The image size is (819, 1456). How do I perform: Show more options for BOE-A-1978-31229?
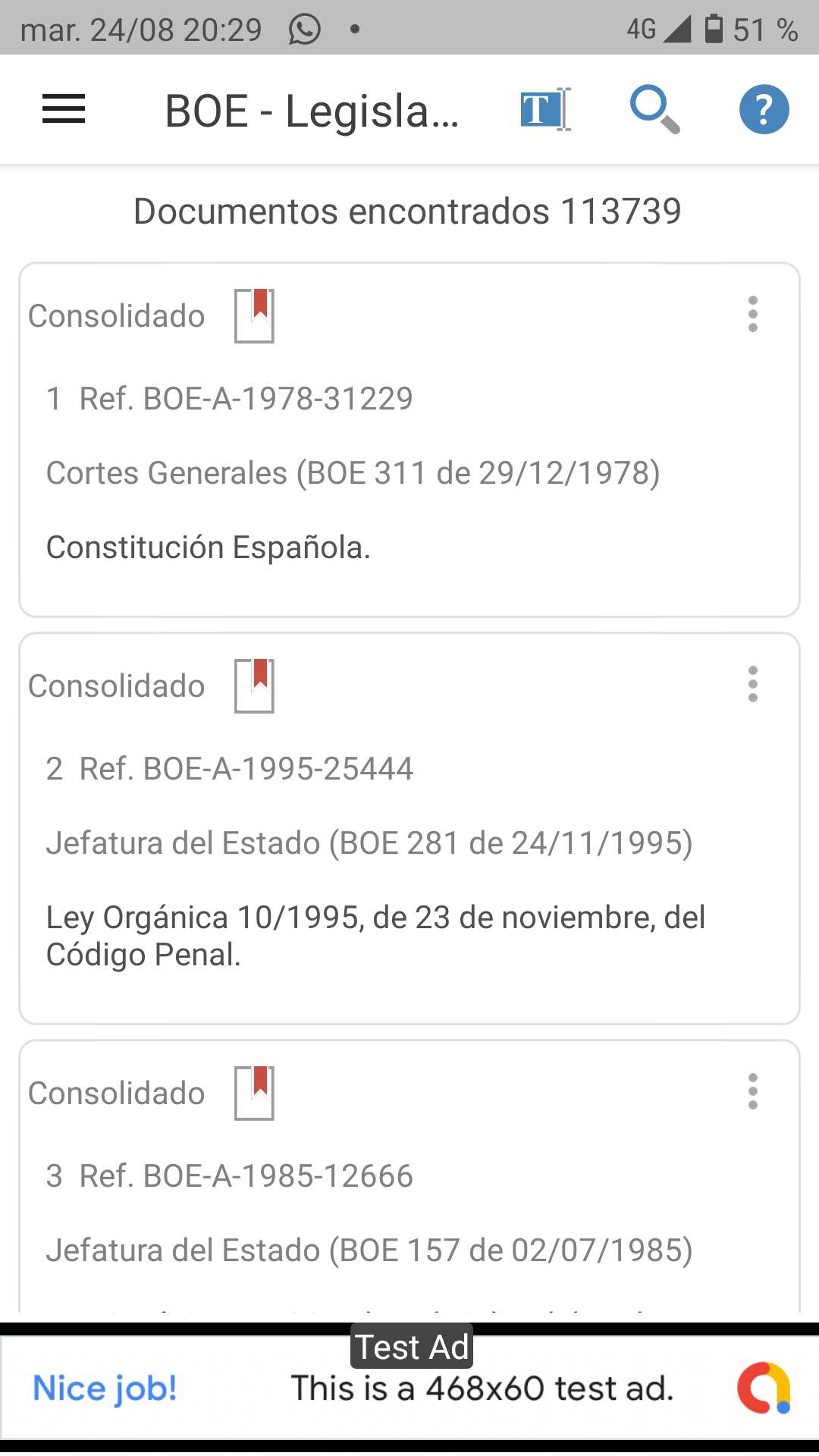point(752,315)
